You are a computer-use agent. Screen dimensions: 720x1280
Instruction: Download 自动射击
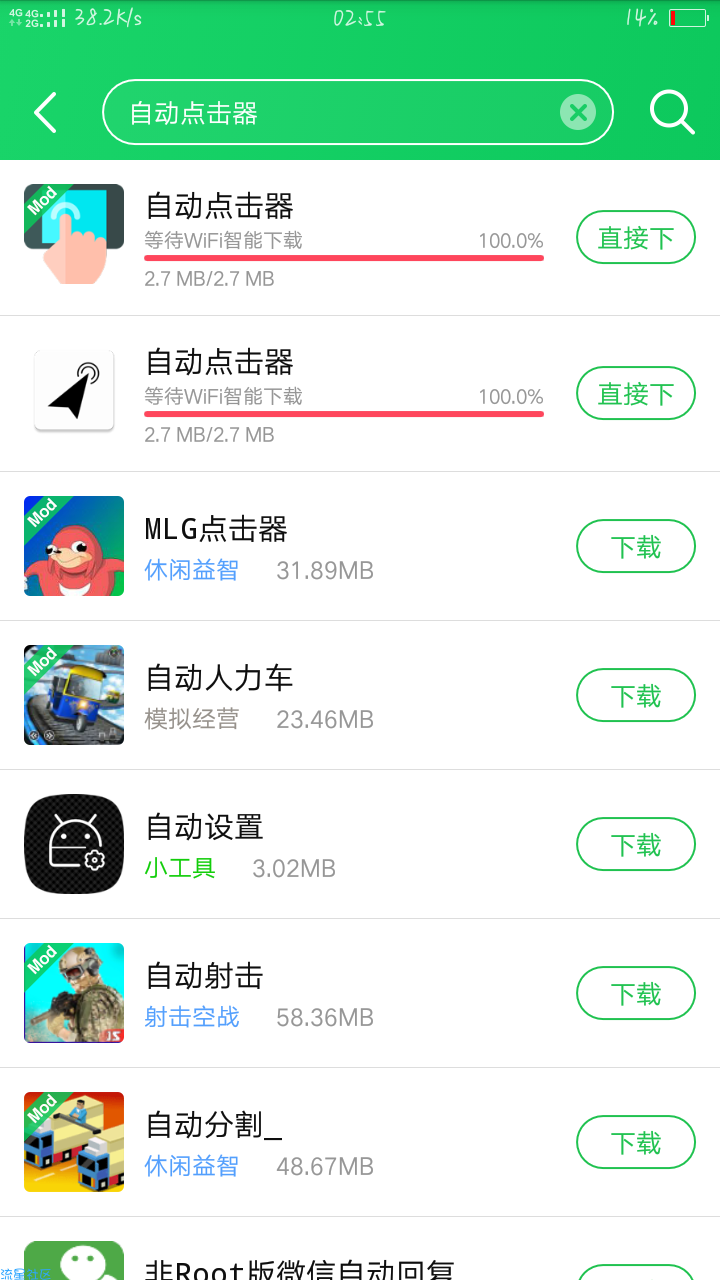635,994
